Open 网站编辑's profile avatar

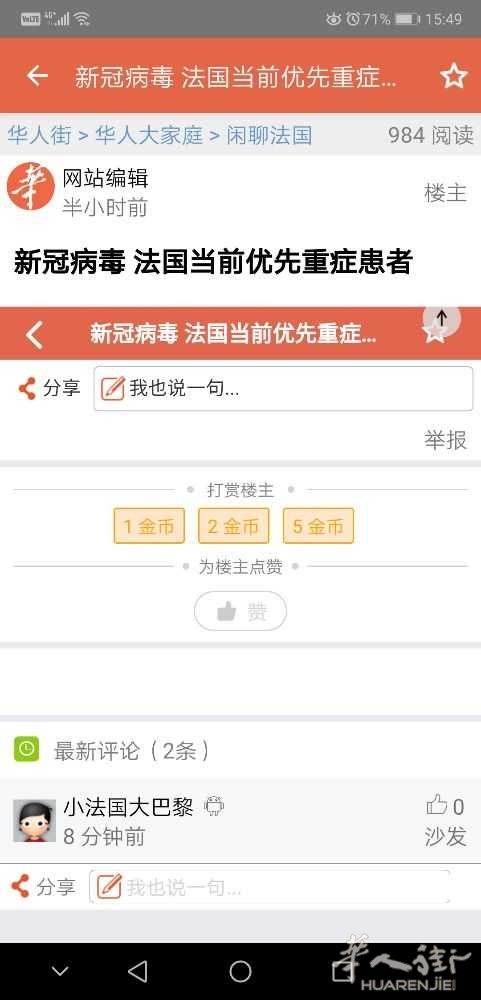tap(31, 186)
